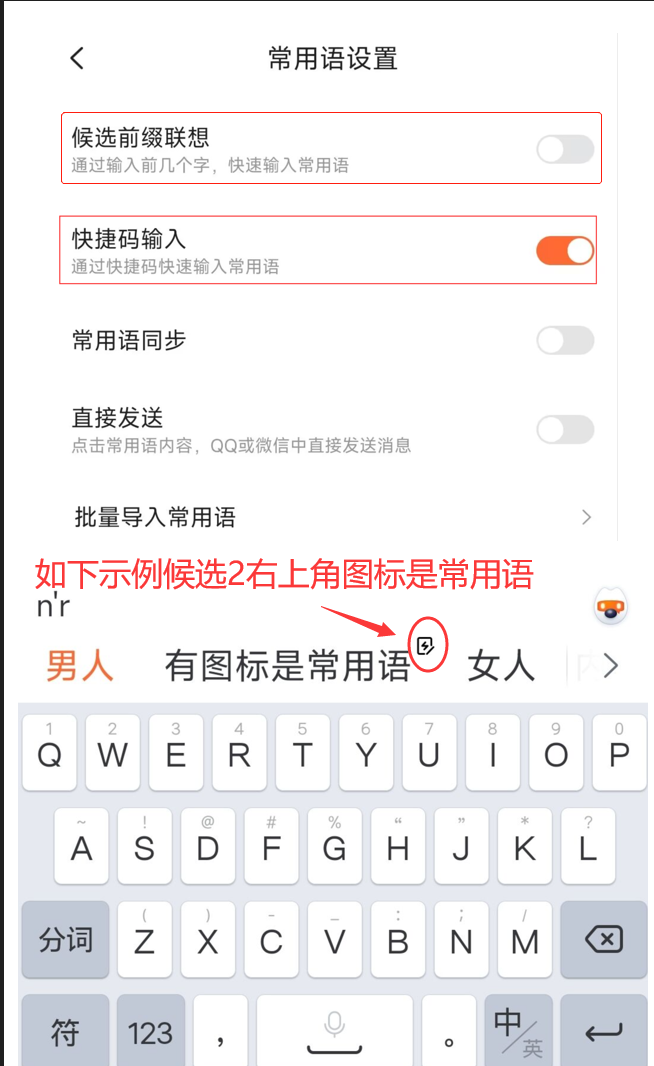Switch to the 123 number keyboard

pyautogui.click(x=150, y=1032)
